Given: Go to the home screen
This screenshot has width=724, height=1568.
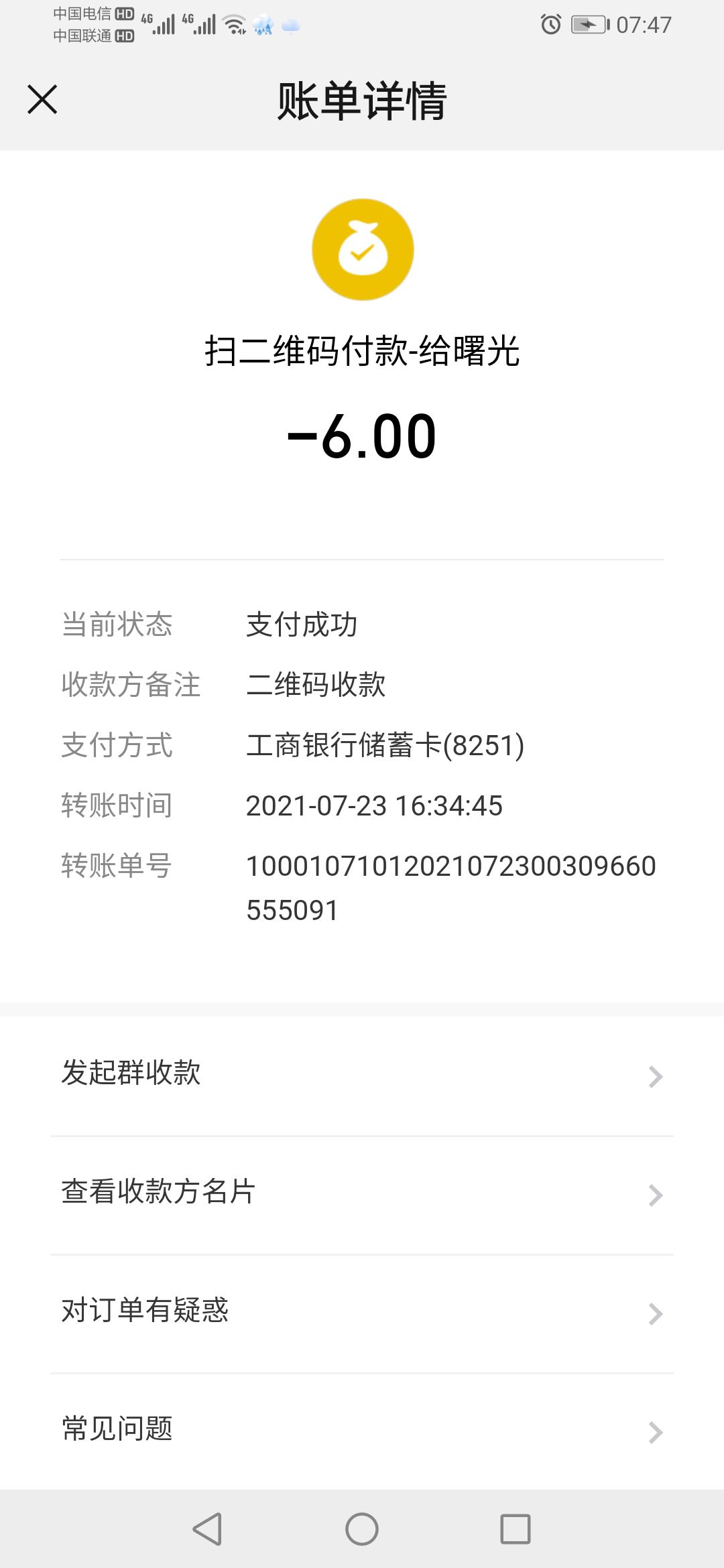Looking at the screenshot, I should (x=362, y=1529).
